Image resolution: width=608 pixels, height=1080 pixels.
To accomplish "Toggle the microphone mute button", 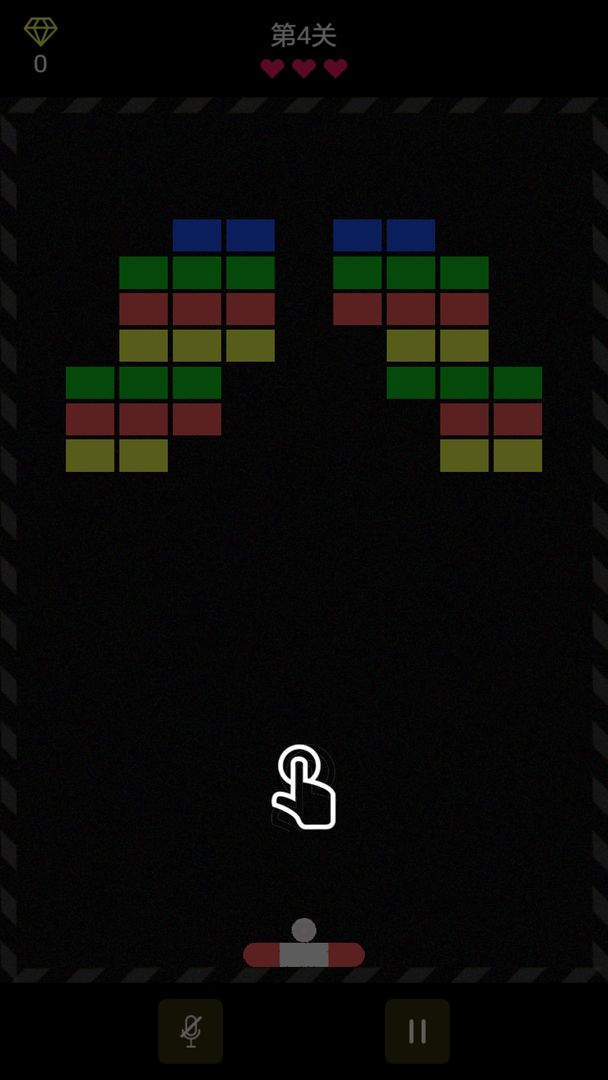I will tap(190, 1030).
